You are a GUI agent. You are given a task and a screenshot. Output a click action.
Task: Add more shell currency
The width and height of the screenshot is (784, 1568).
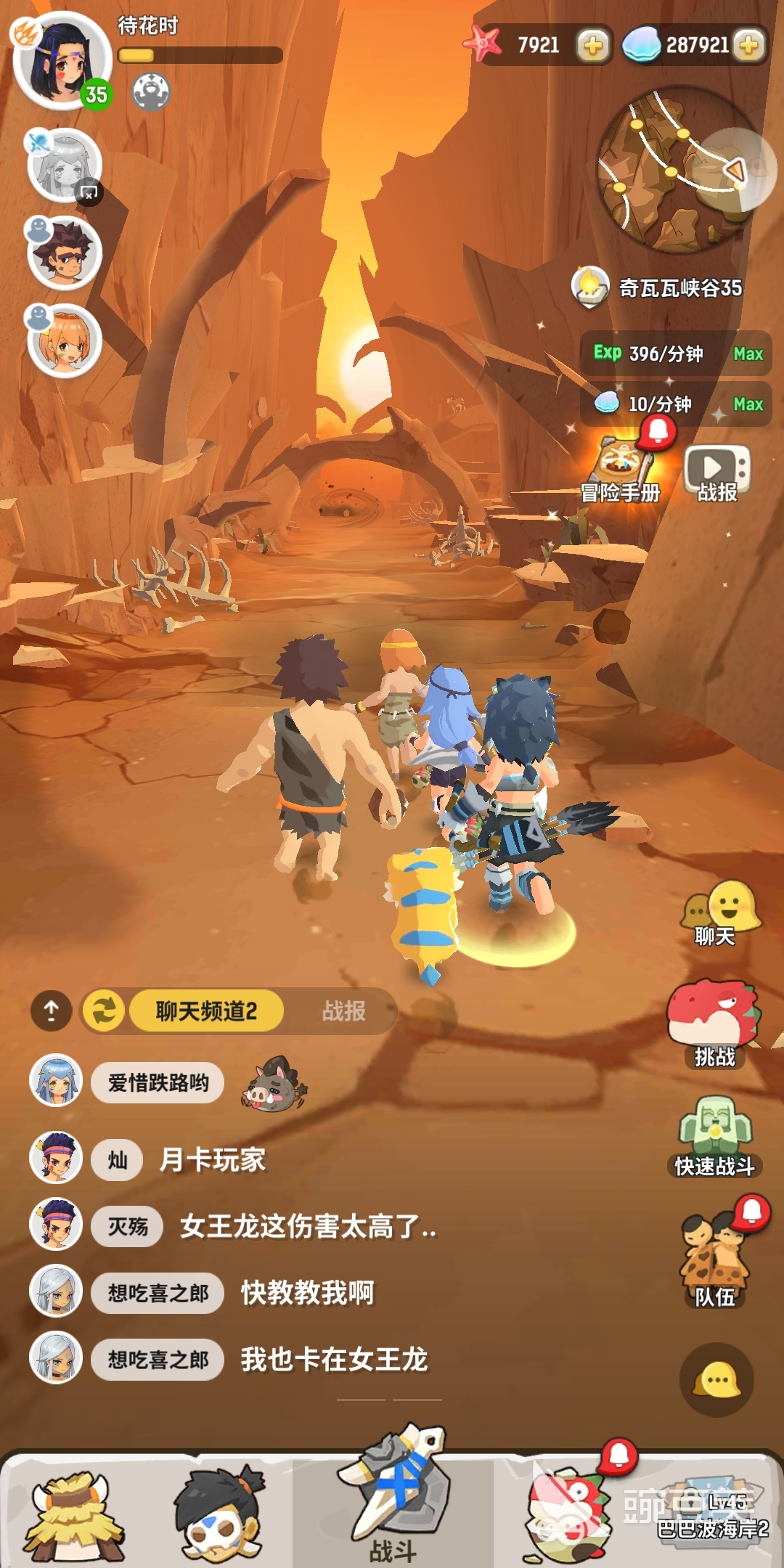[x=749, y=46]
